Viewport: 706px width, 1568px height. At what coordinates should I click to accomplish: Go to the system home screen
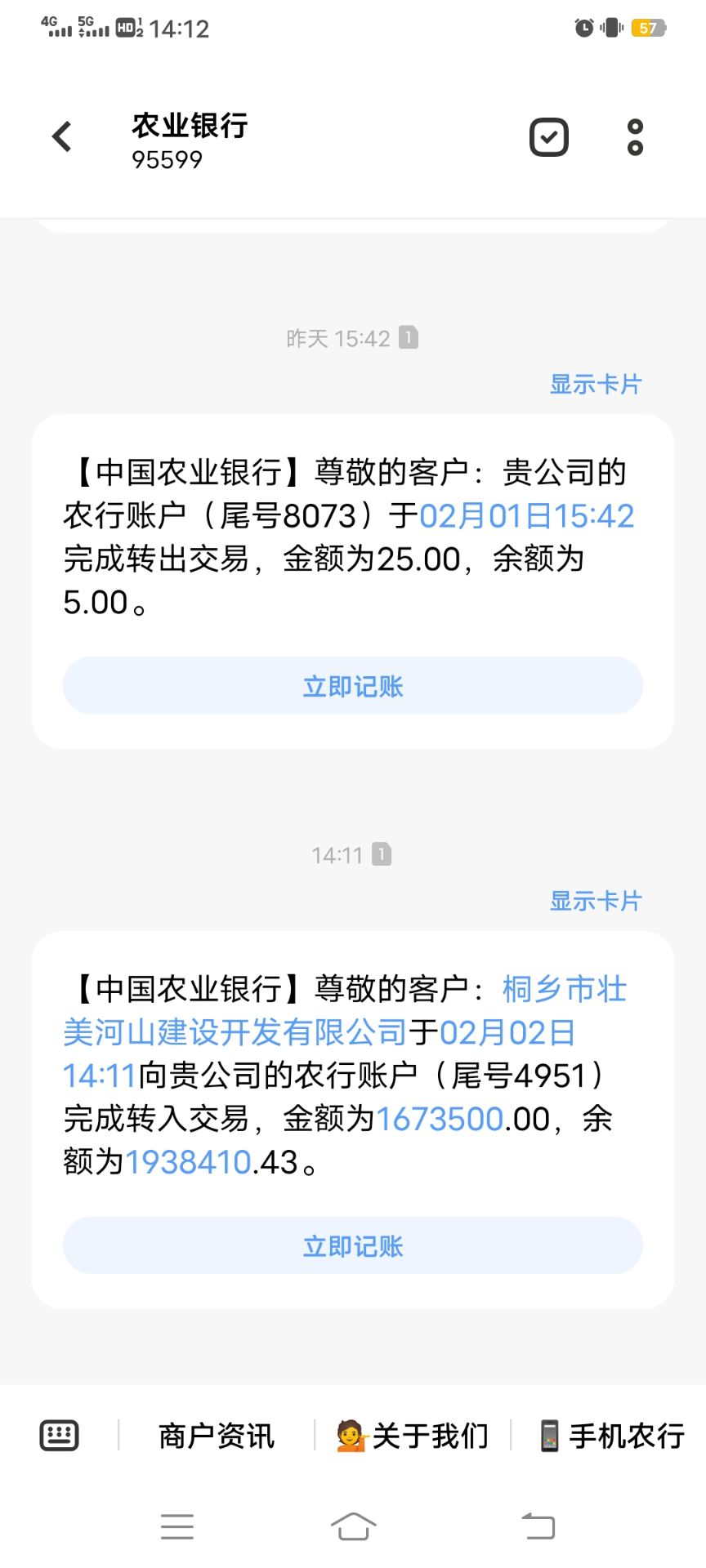[x=353, y=1526]
